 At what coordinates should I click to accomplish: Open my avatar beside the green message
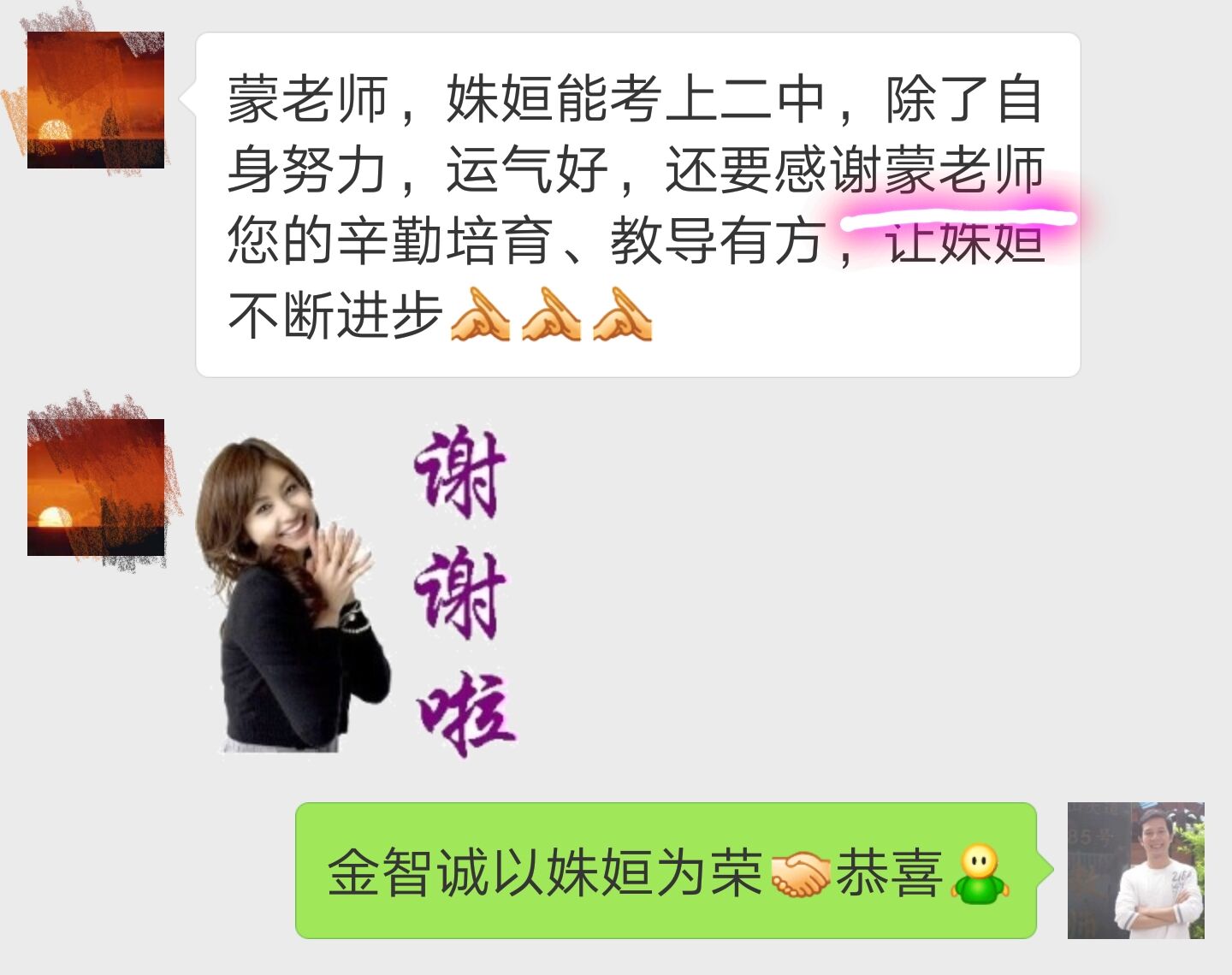pos(1135,871)
